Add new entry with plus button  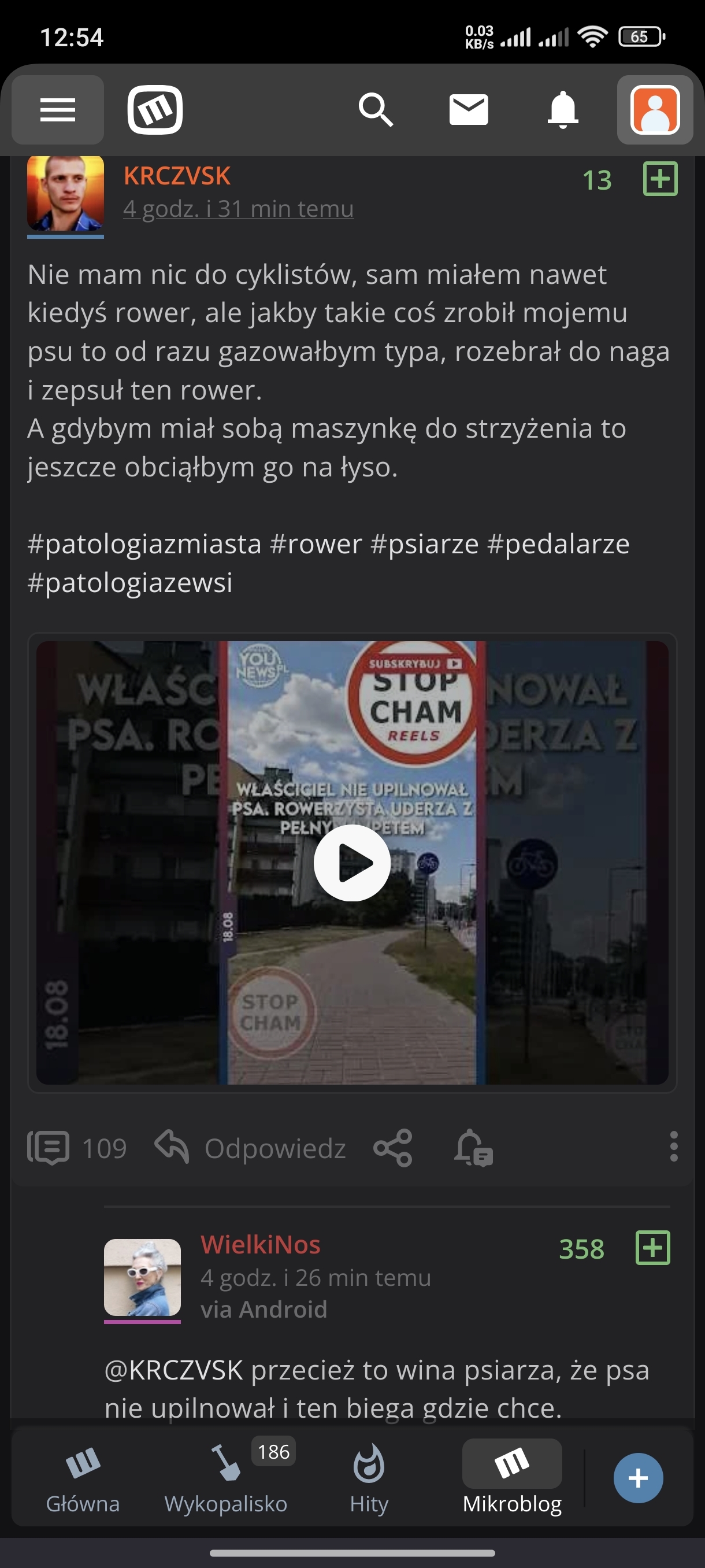click(637, 1478)
